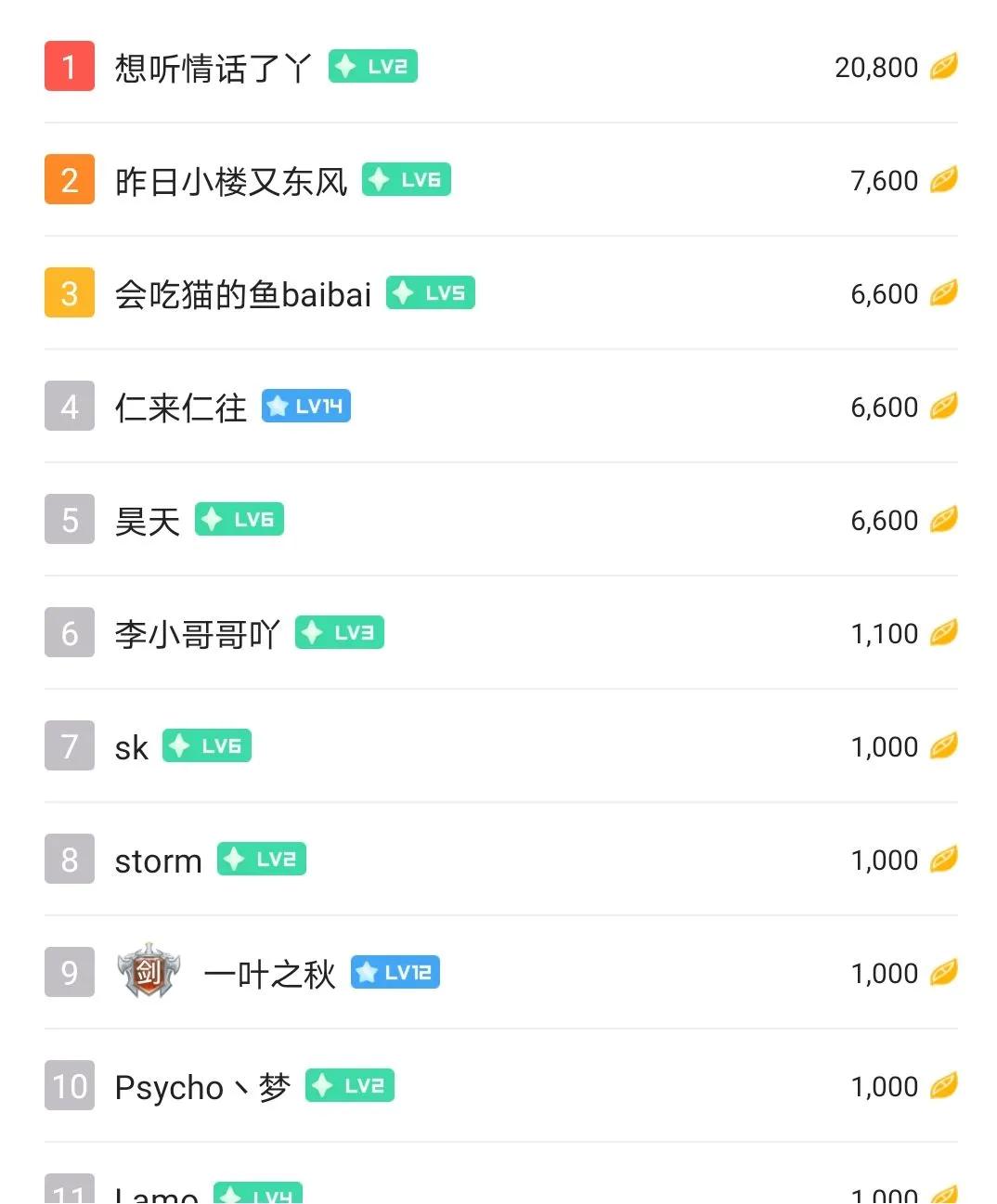This screenshot has height=1204, width=997.
Task: Click the LV6 badge next to sk
Action: [206, 745]
